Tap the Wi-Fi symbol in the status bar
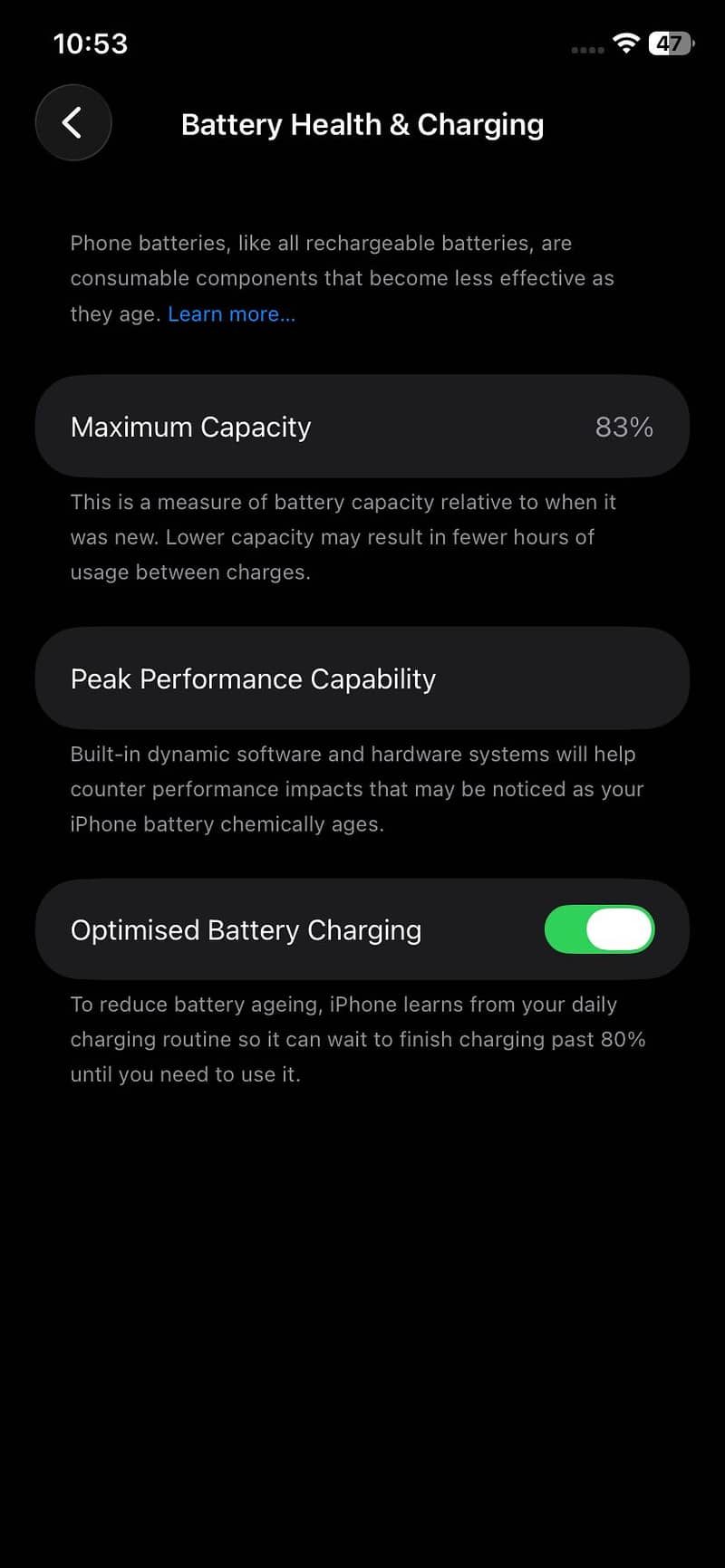This screenshot has width=725, height=1568. (x=625, y=43)
